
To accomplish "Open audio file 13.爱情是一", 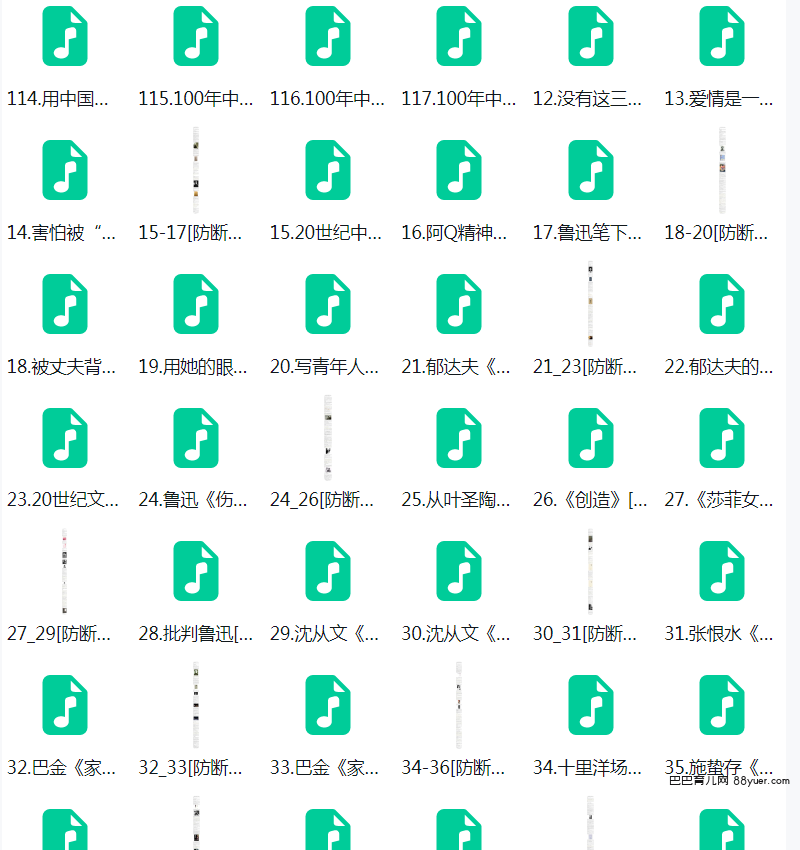I will click(722, 36).
